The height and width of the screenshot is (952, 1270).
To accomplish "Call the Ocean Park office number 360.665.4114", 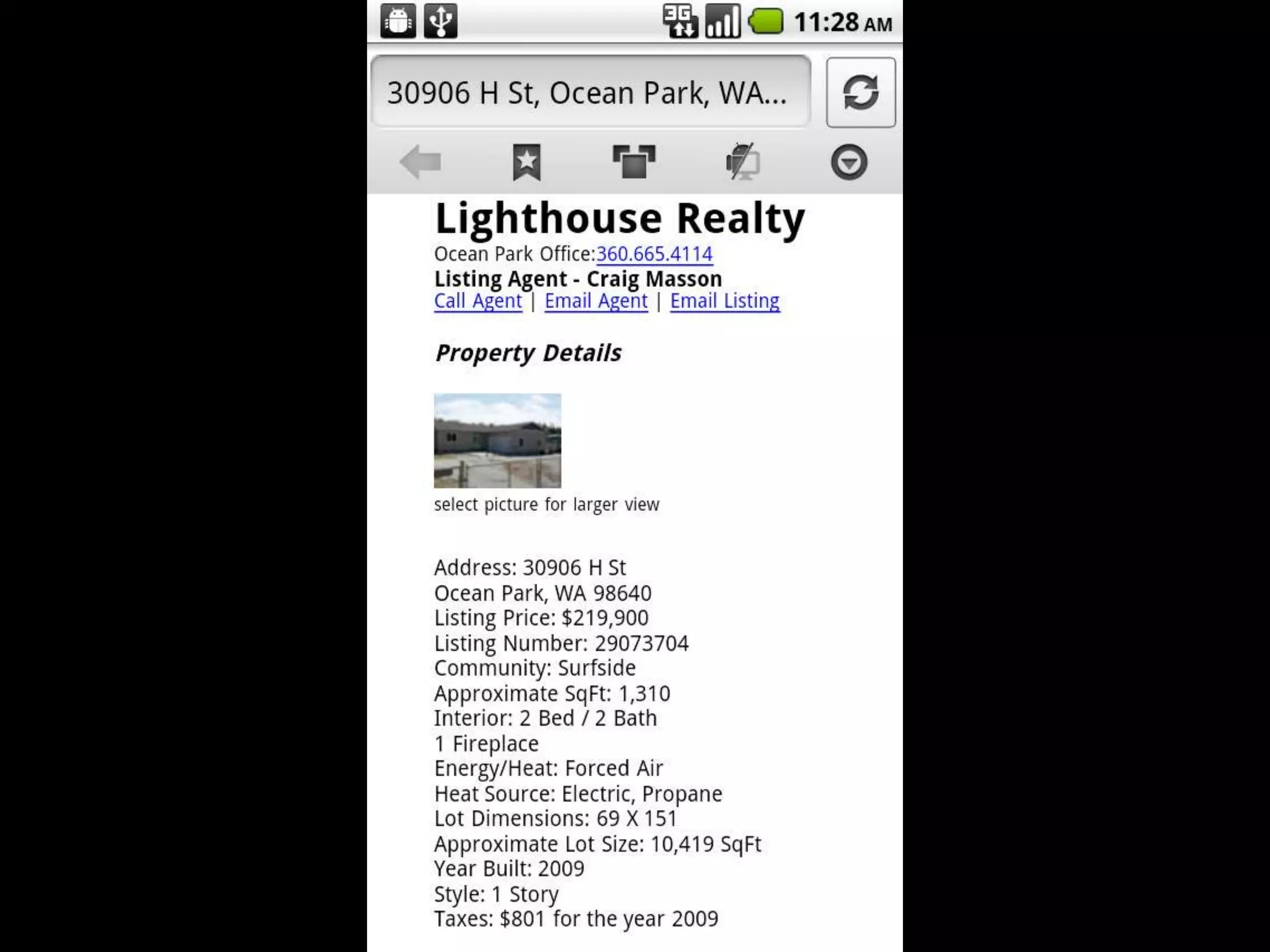I will [x=654, y=254].
